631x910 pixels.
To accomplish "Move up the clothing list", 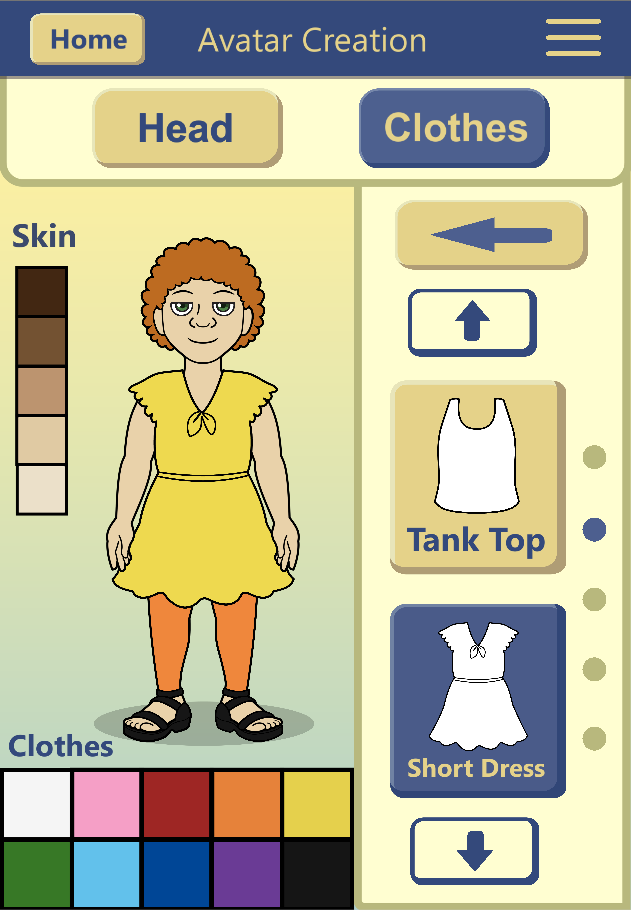I will pos(472,322).
